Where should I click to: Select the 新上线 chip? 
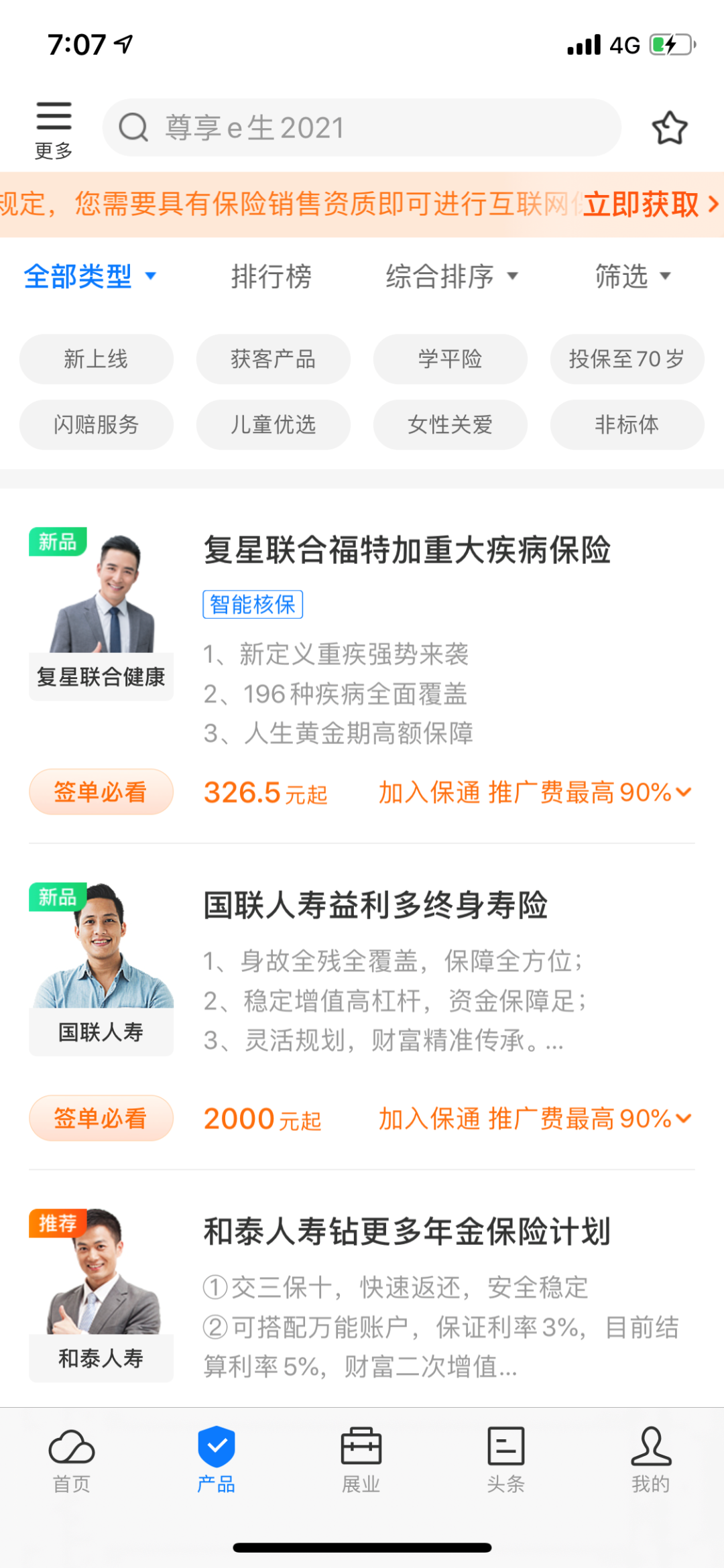pyautogui.click(x=96, y=359)
